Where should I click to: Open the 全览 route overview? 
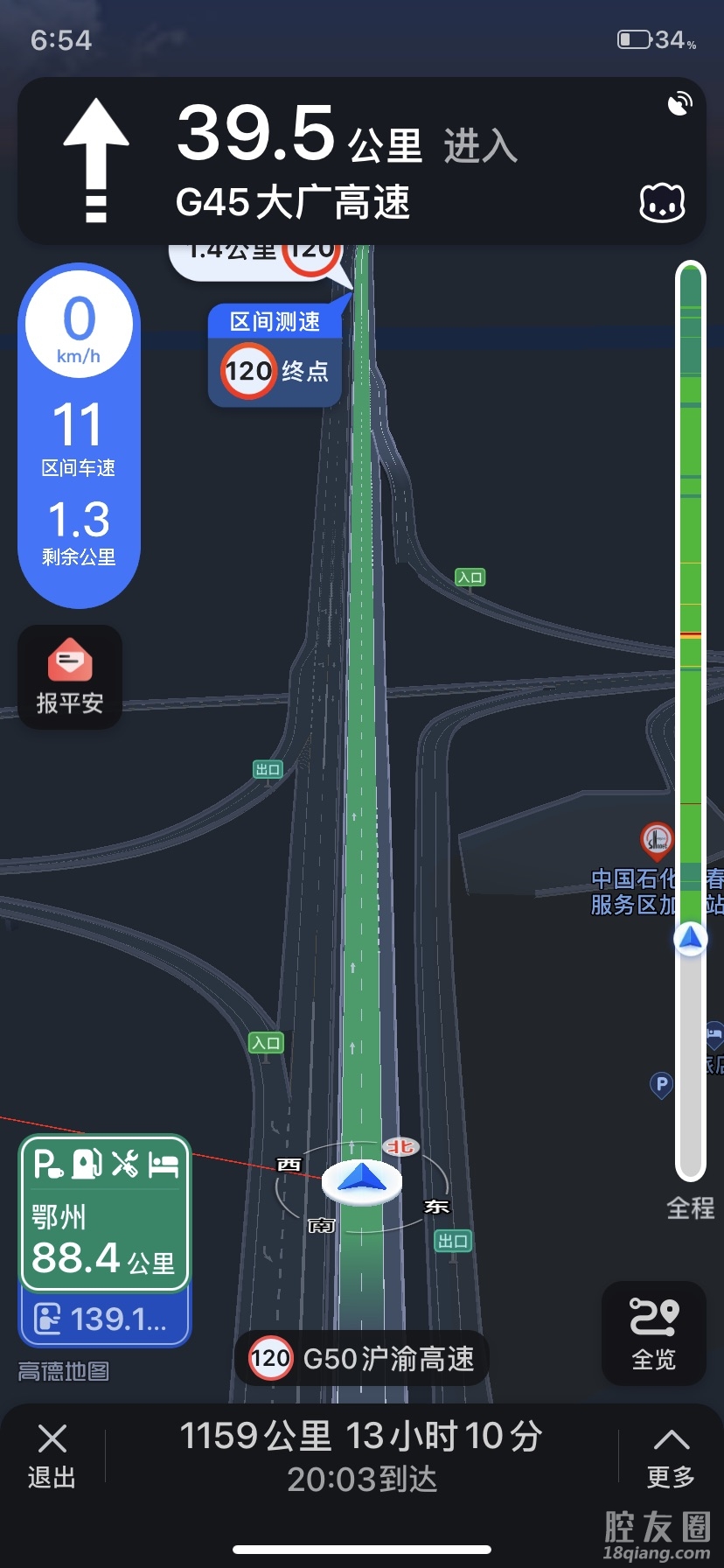pyautogui.click(x=654, y=1333)
